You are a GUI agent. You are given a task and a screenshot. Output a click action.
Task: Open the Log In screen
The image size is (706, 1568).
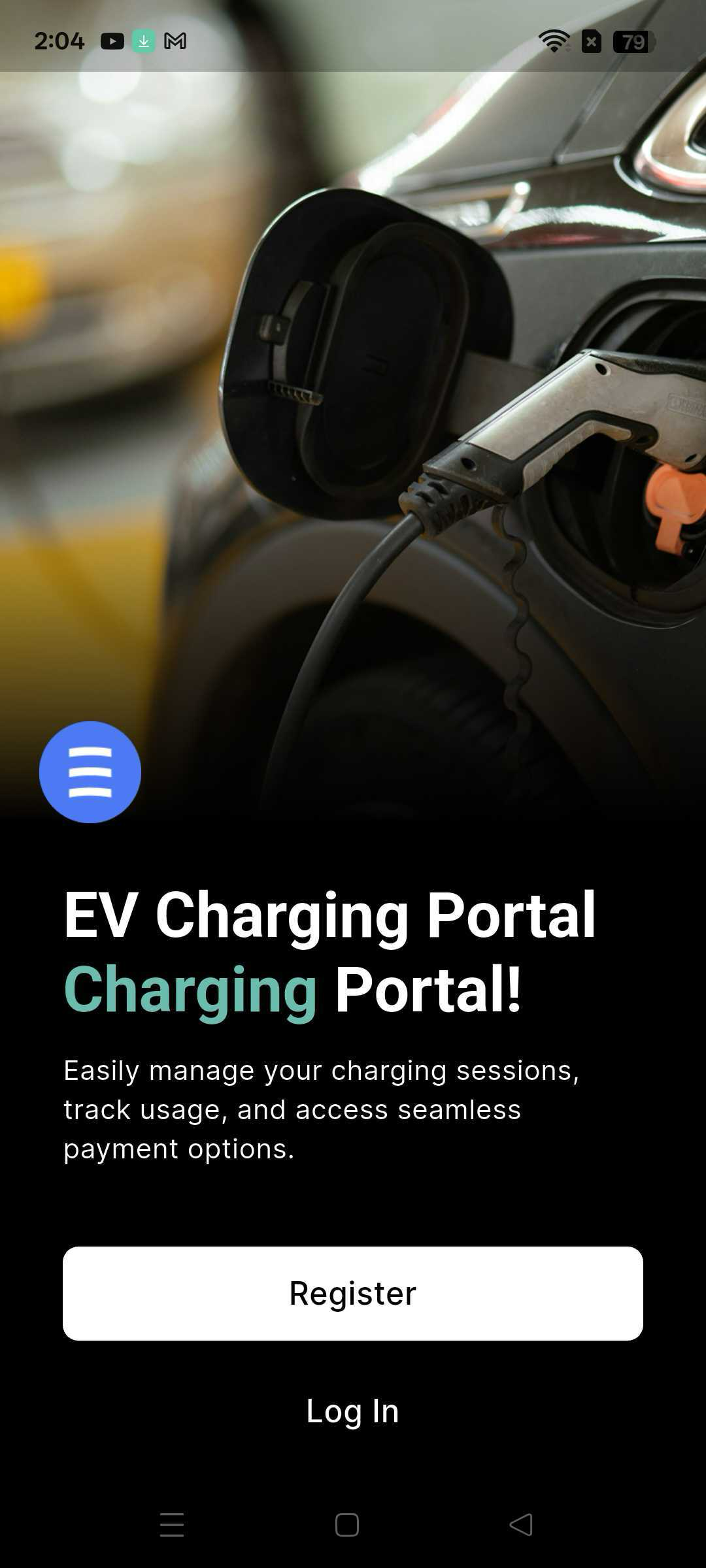click(x=353, y=1411)
